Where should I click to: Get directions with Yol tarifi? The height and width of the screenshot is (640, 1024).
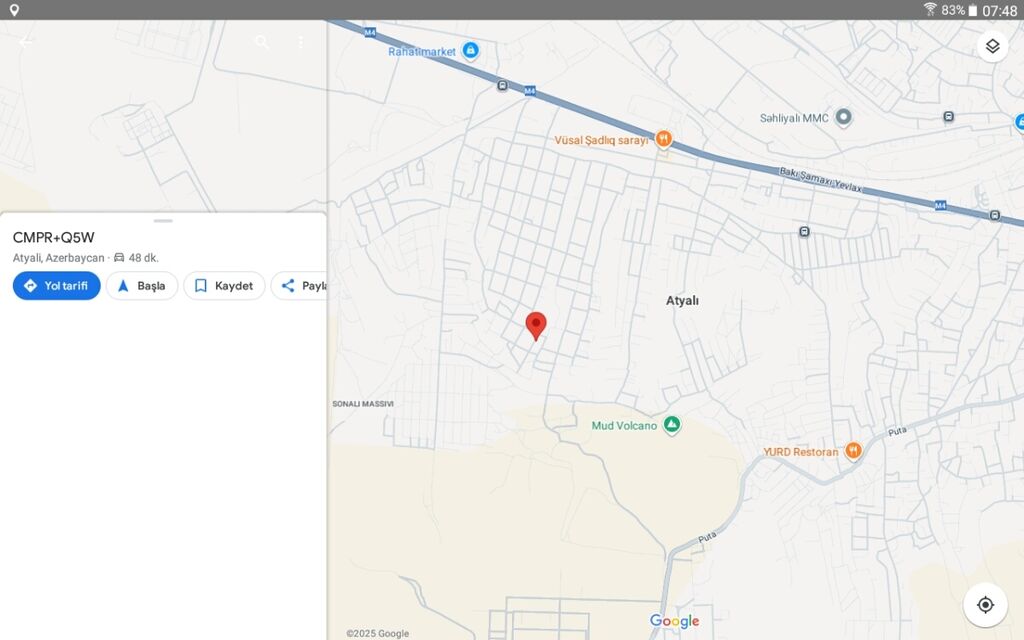click(57, 286)
